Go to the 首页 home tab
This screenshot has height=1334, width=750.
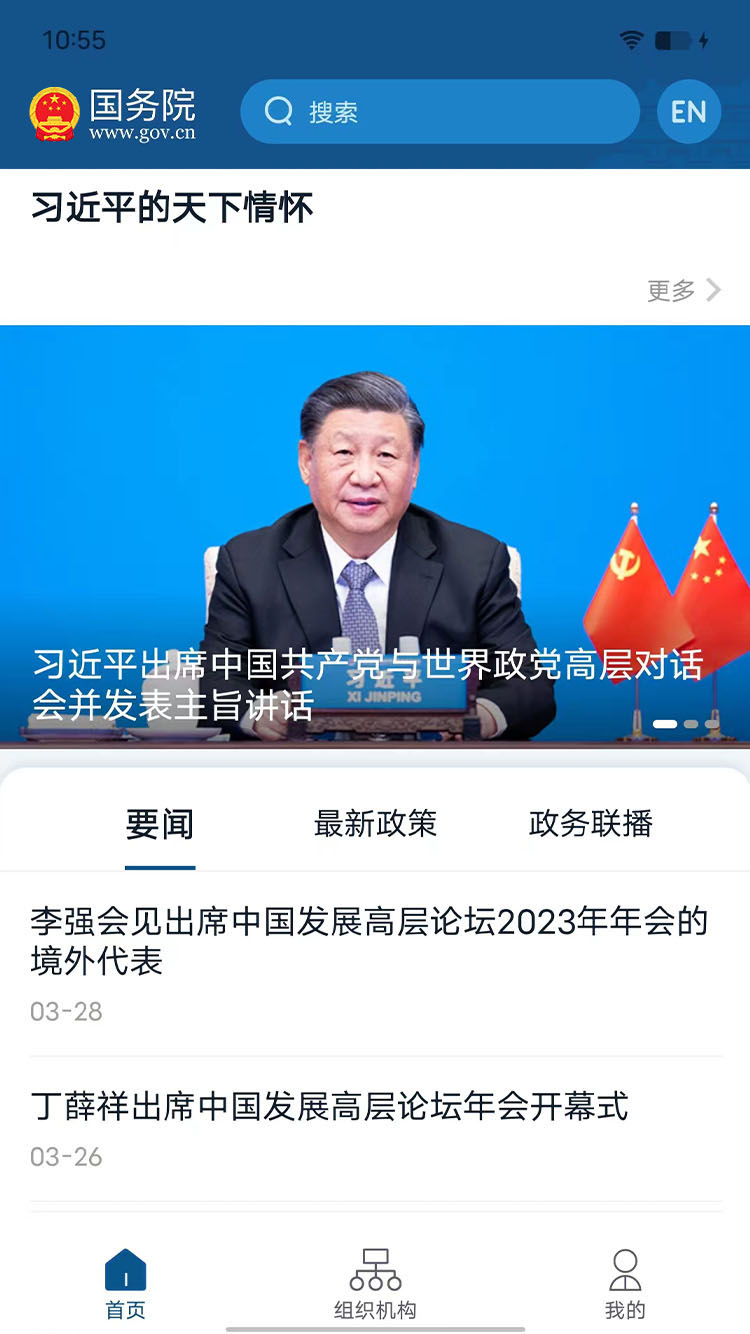click(125, 1284)
